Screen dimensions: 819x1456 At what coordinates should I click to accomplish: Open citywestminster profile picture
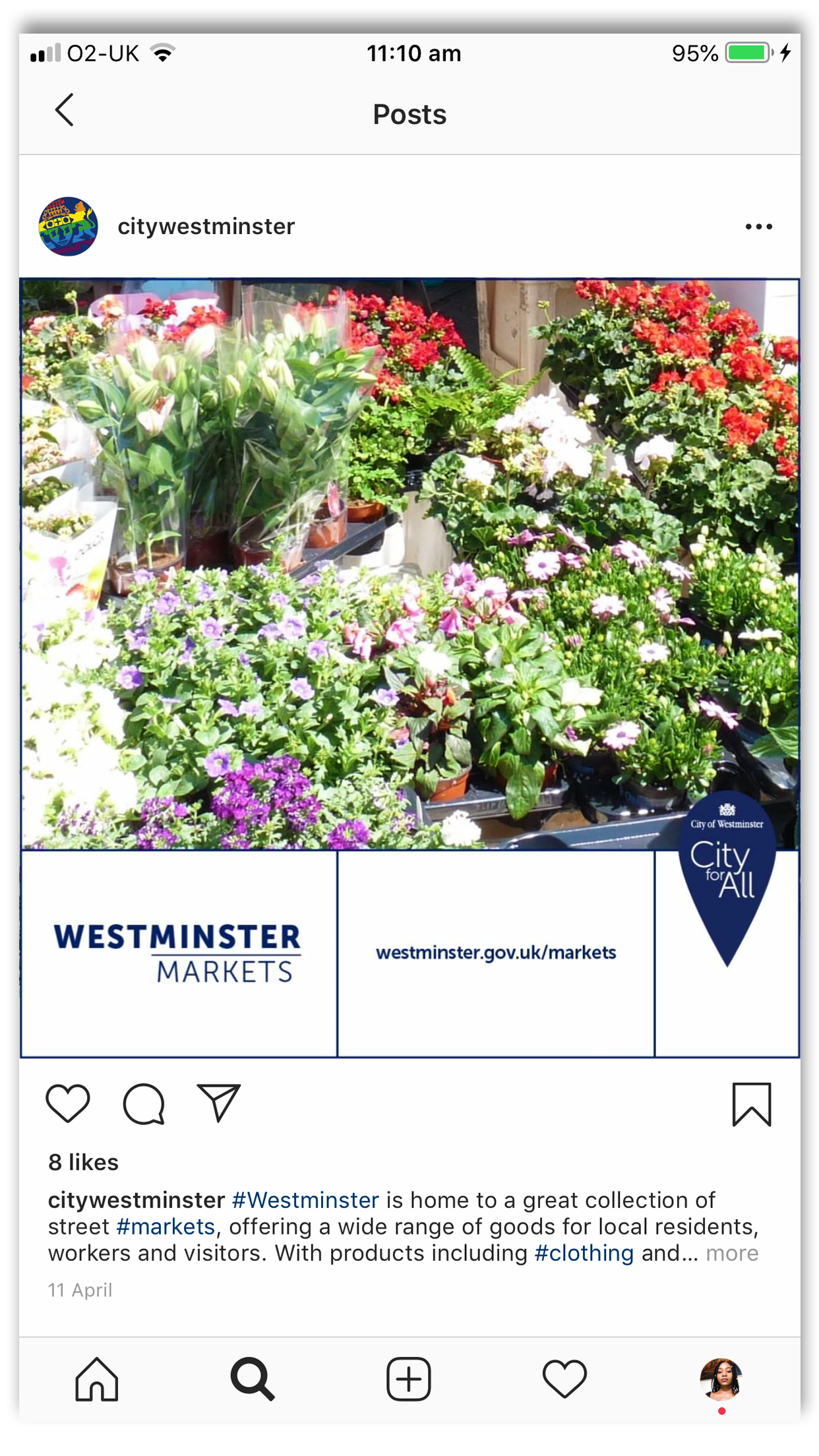coord(69,226)
